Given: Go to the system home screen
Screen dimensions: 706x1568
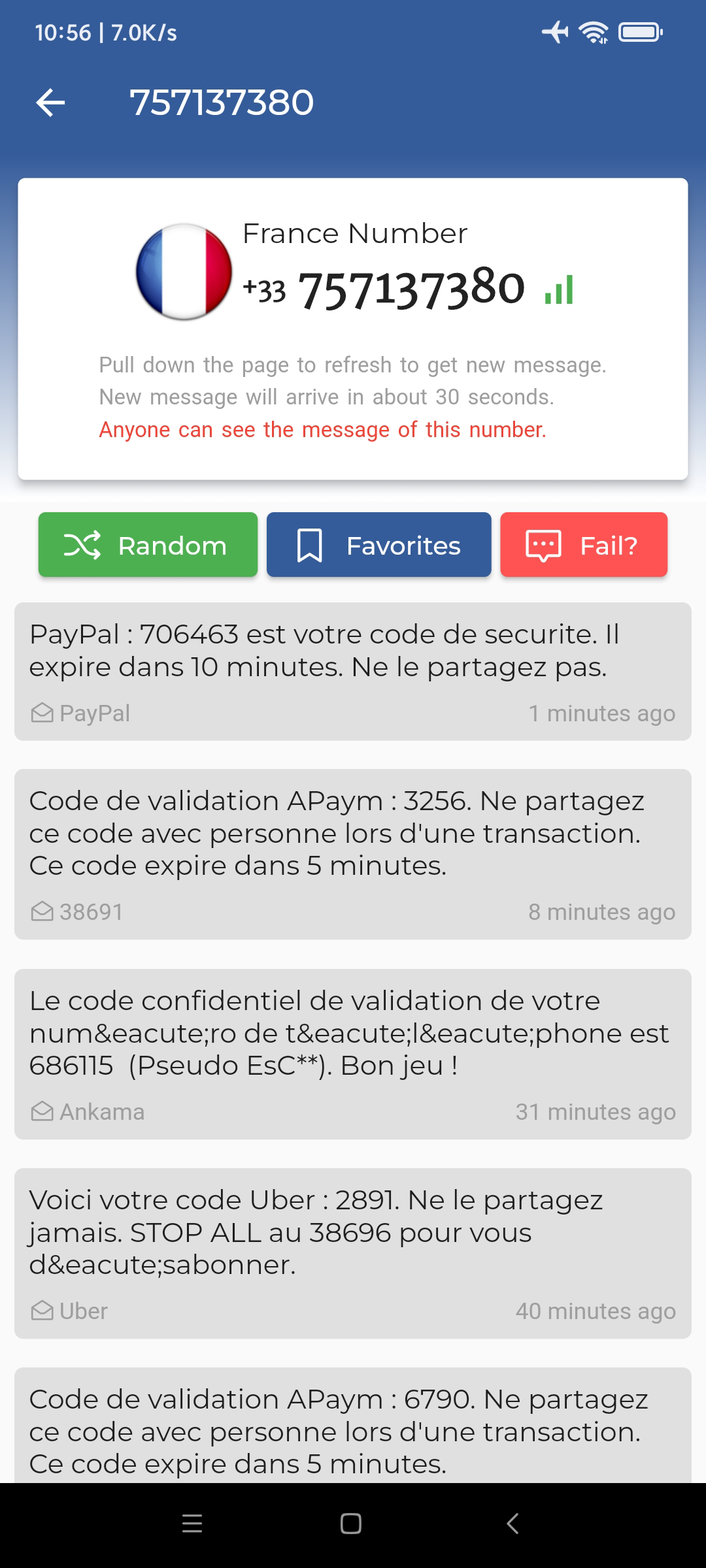Looking at the screenshot, I should tap(351, 1524).
